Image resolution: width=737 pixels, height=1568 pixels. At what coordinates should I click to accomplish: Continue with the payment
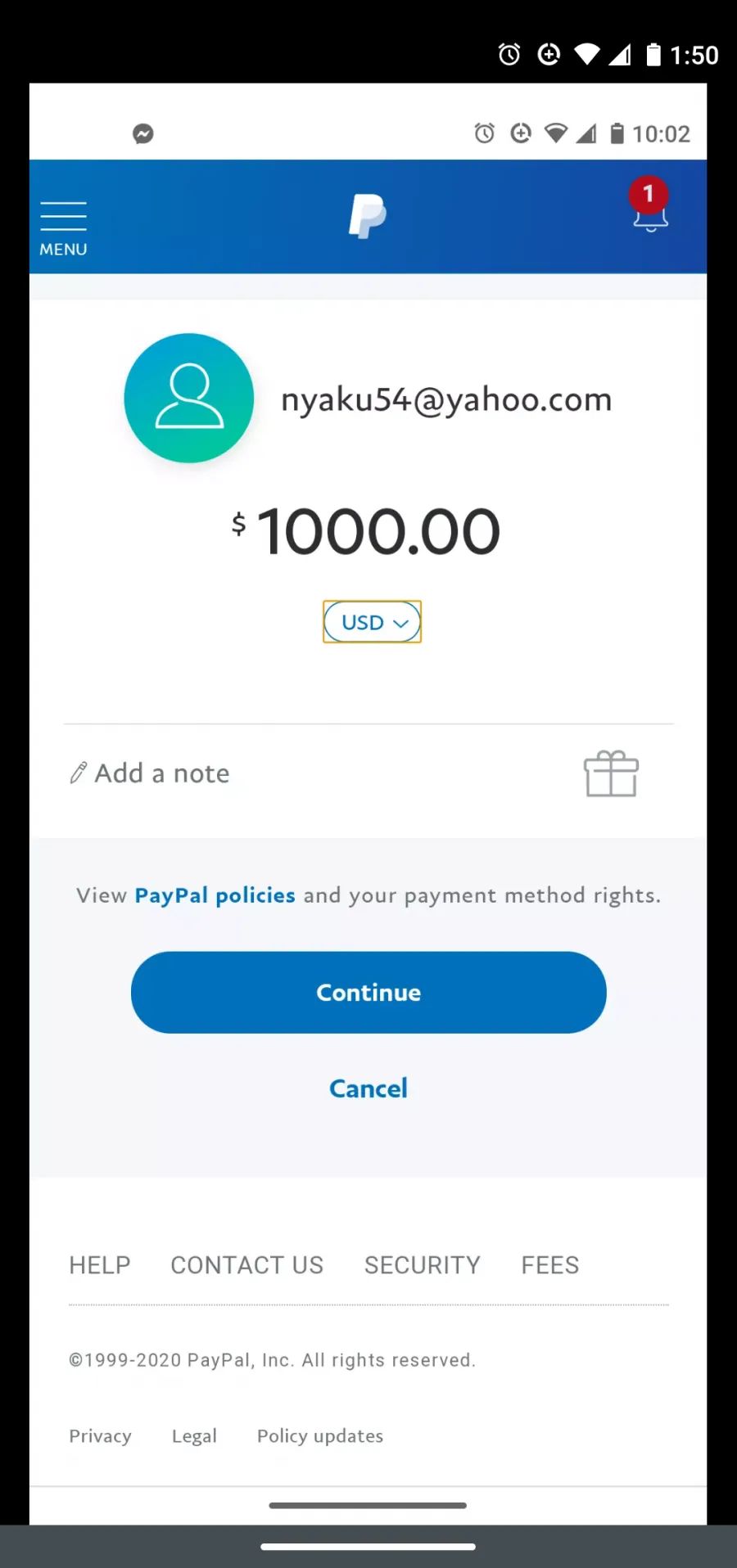(x=368, y=992)
